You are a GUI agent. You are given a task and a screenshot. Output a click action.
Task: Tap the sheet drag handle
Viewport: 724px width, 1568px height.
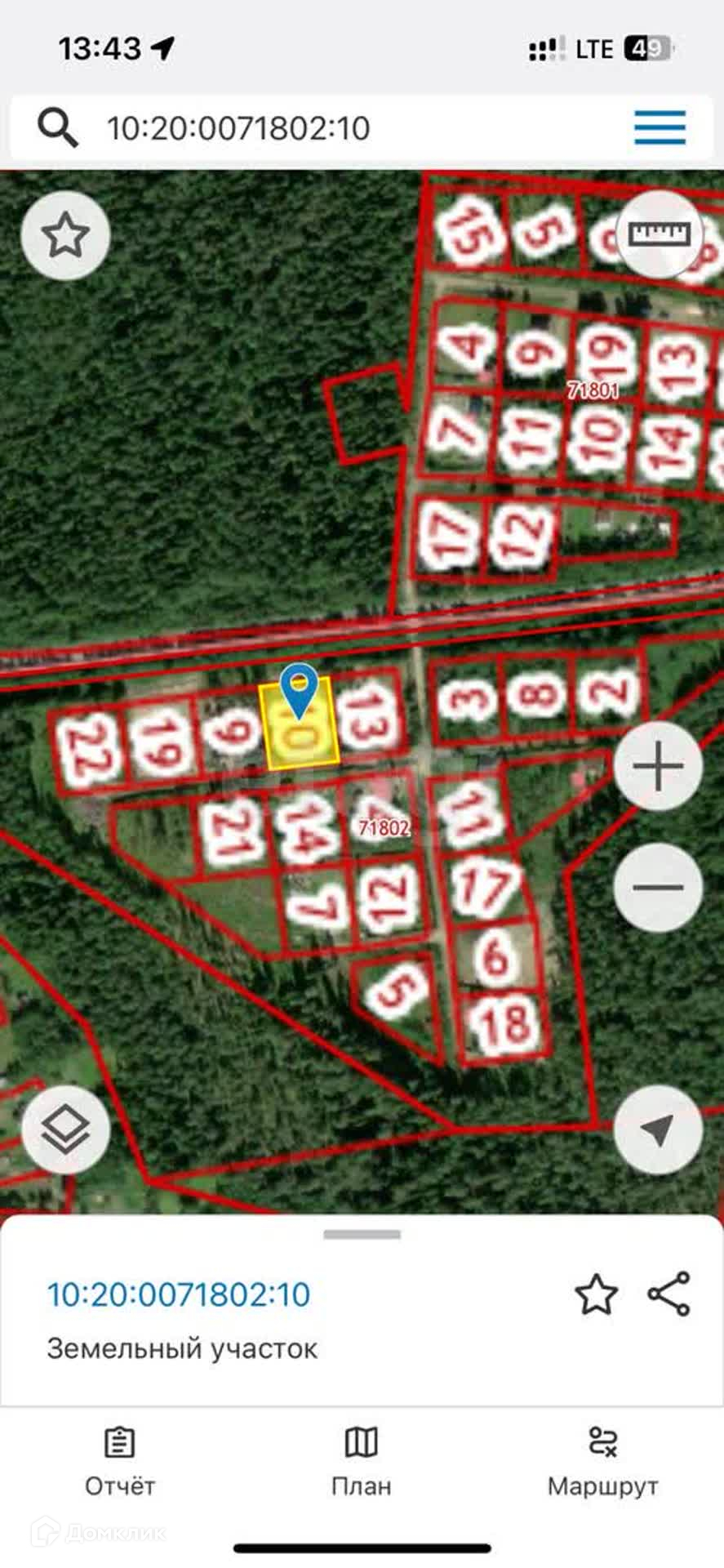(362, 1235)
